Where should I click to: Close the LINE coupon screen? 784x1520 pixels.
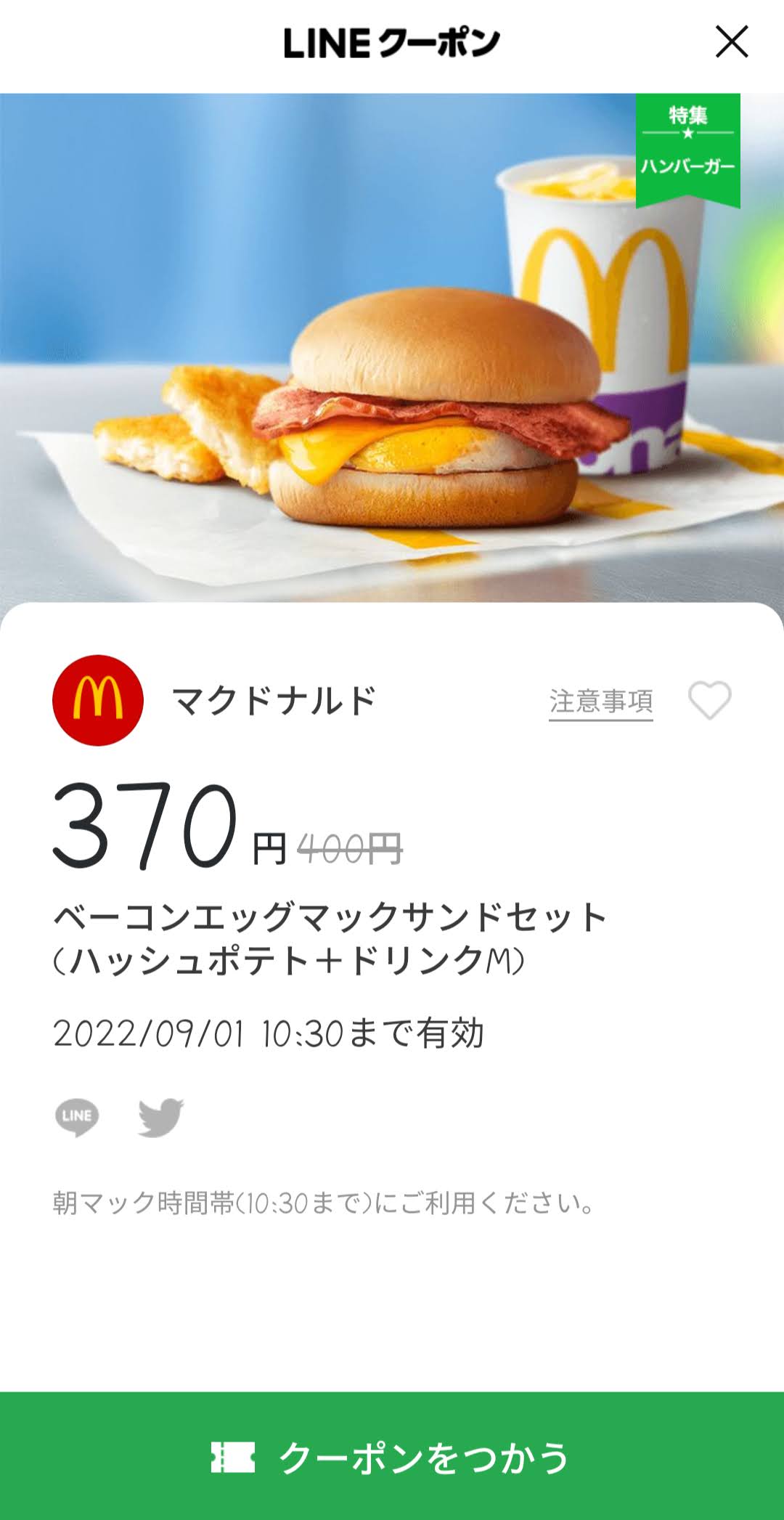732,41
